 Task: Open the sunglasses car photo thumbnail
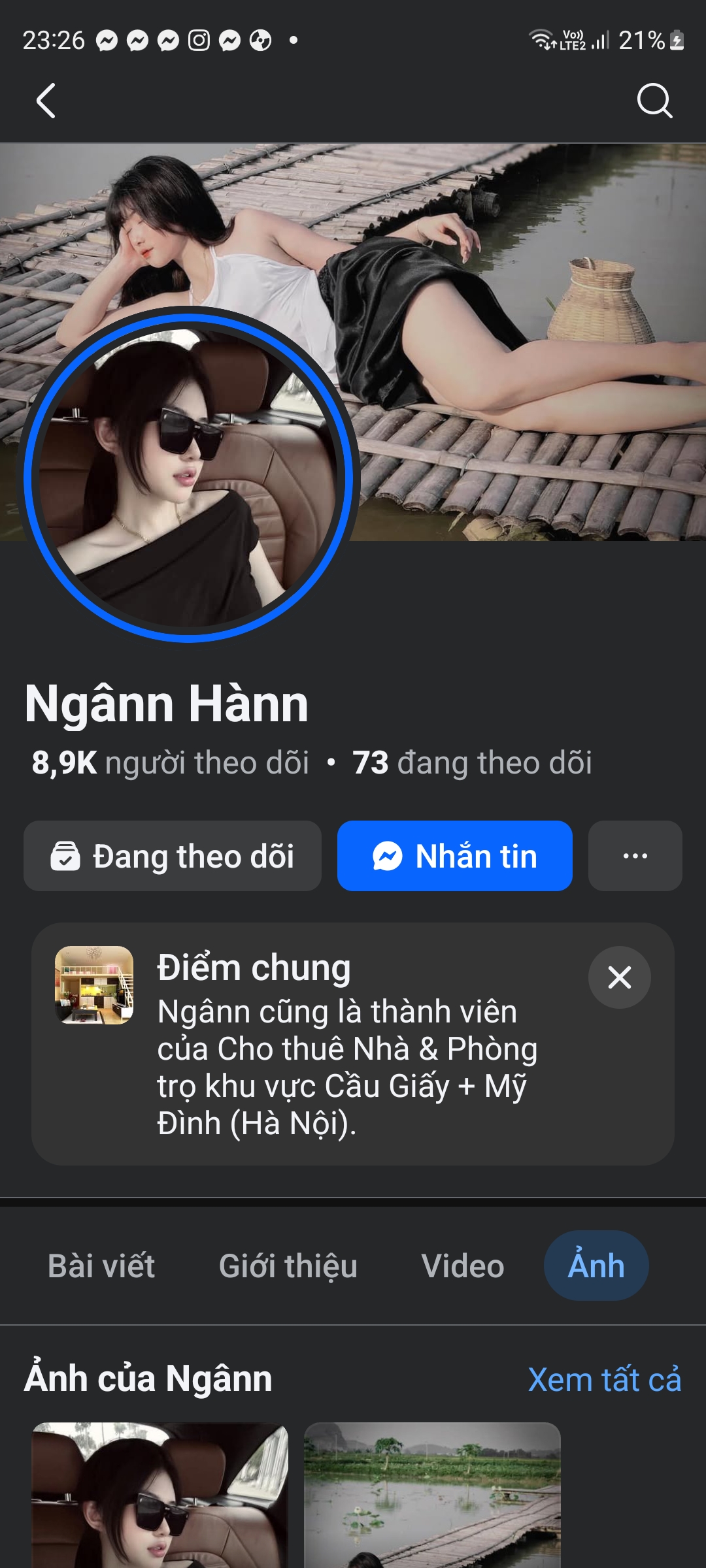pyautogui.click(x=160, y=1496)
